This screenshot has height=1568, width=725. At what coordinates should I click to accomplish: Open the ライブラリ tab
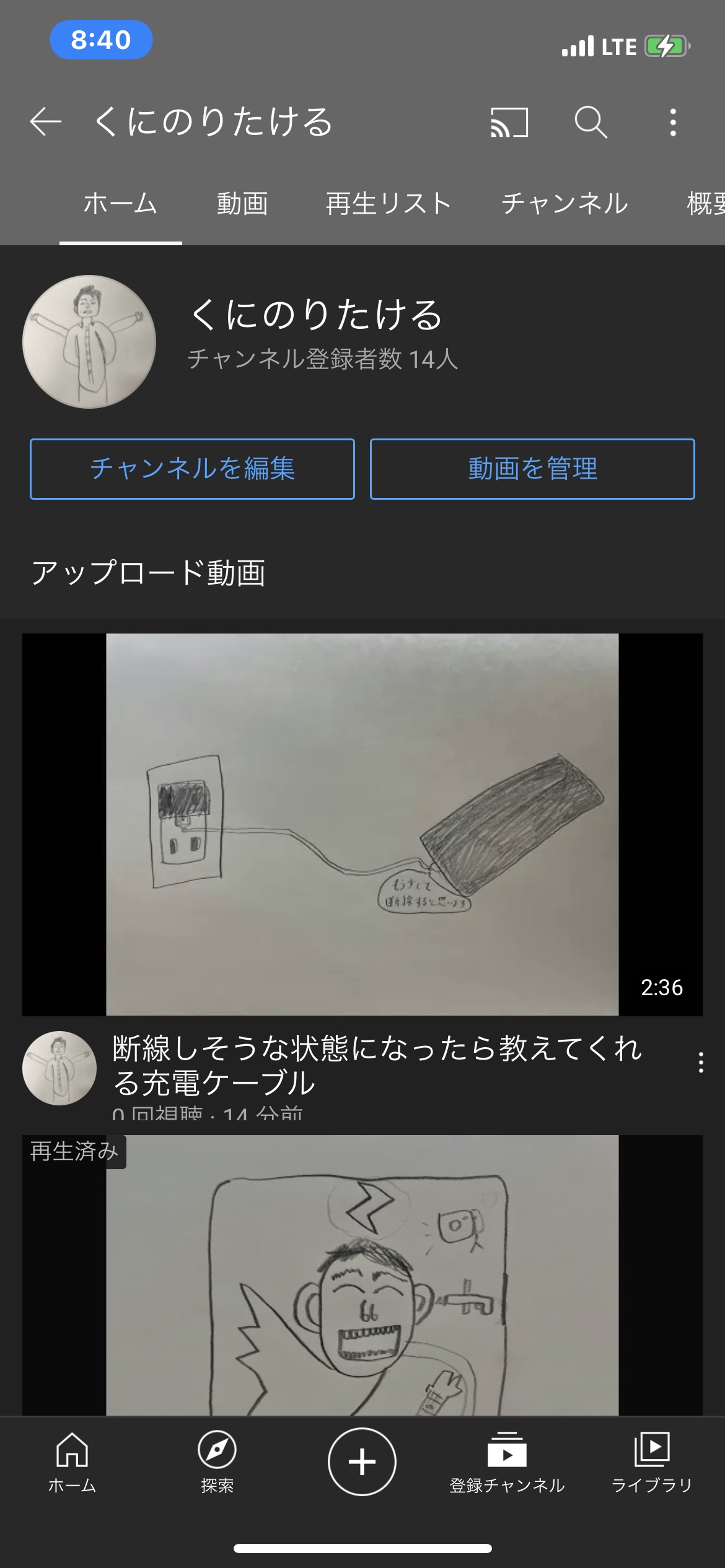(x=651, y=1460)
